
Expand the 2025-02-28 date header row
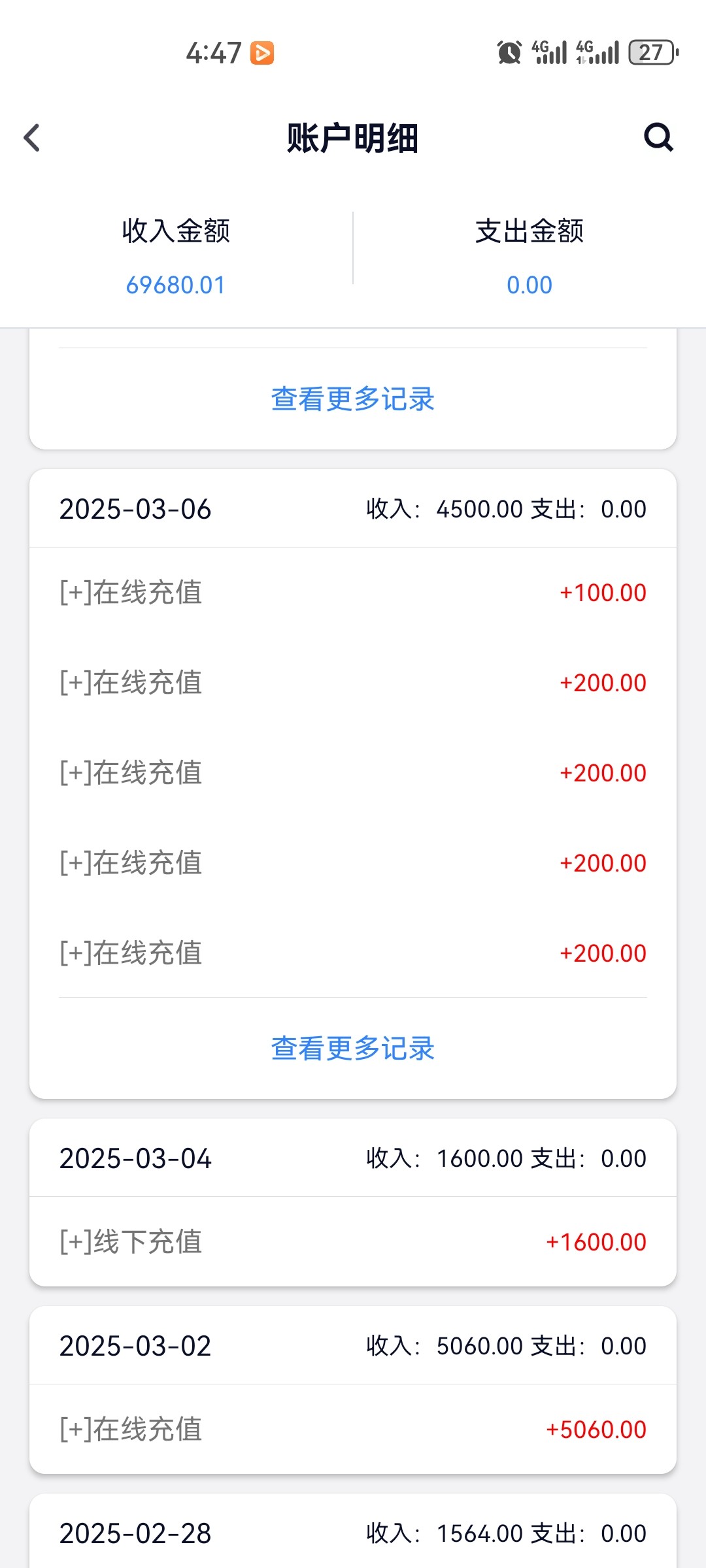click(352, 1532)
